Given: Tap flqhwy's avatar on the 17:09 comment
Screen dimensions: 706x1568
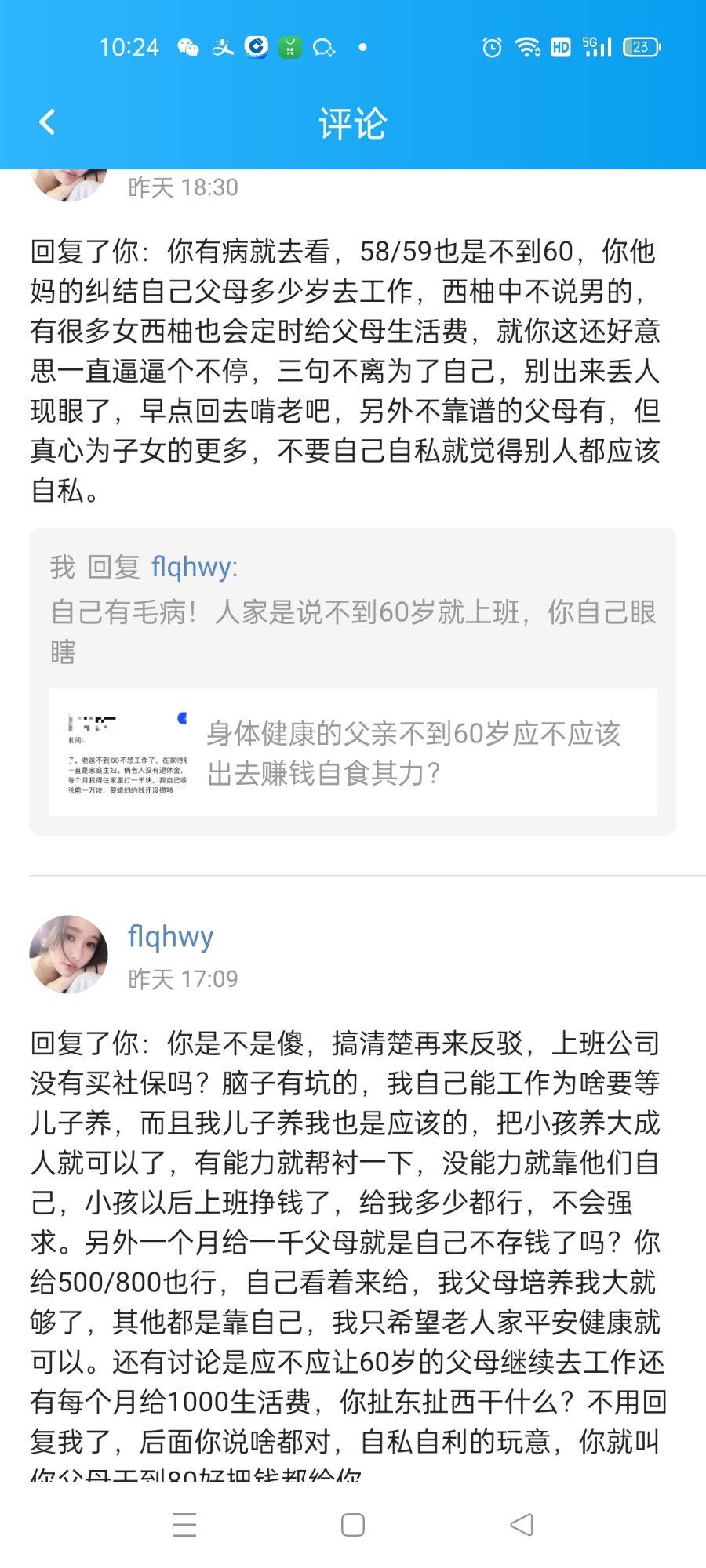Looking at the screenshot, I should click(x=69, y=954).
